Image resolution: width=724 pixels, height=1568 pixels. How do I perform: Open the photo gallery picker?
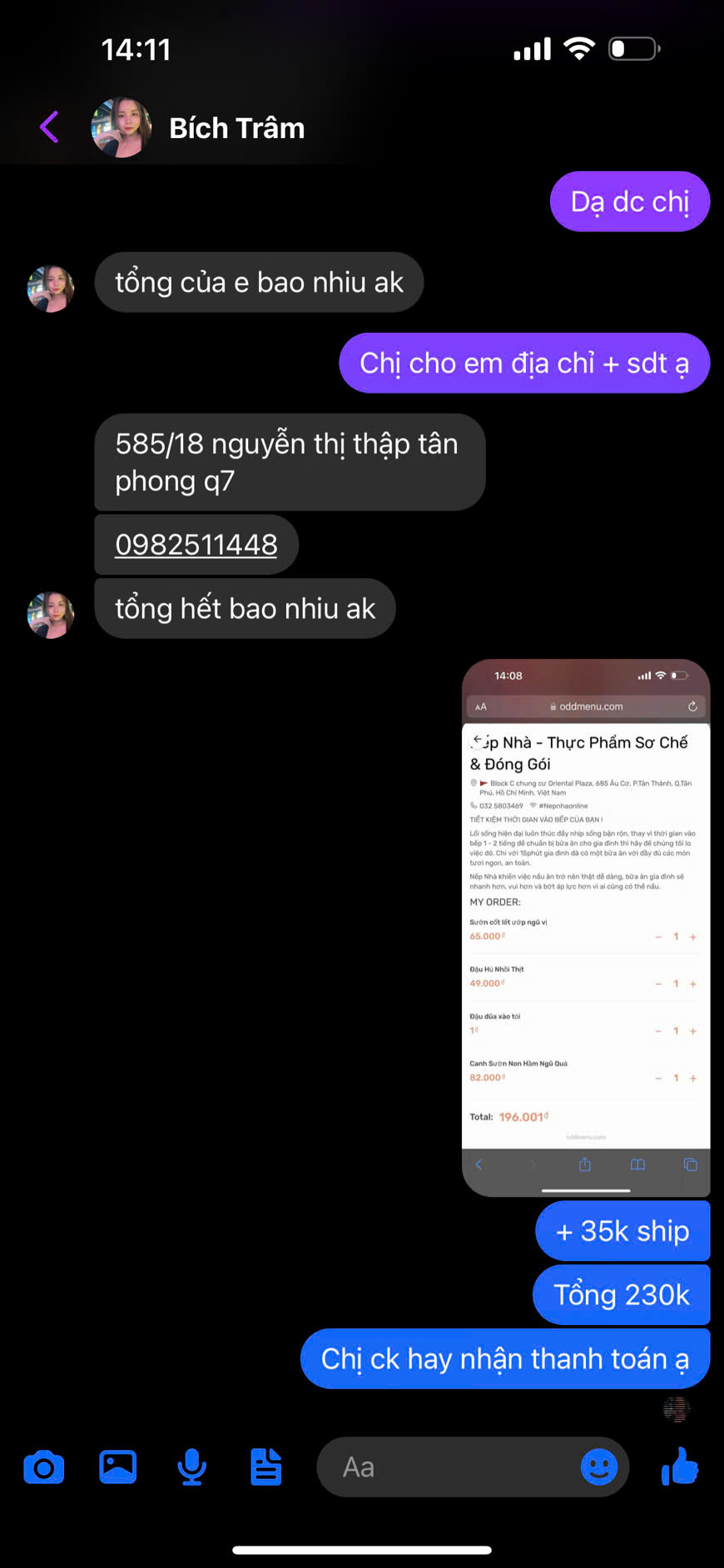click(x=118, y=1467)
